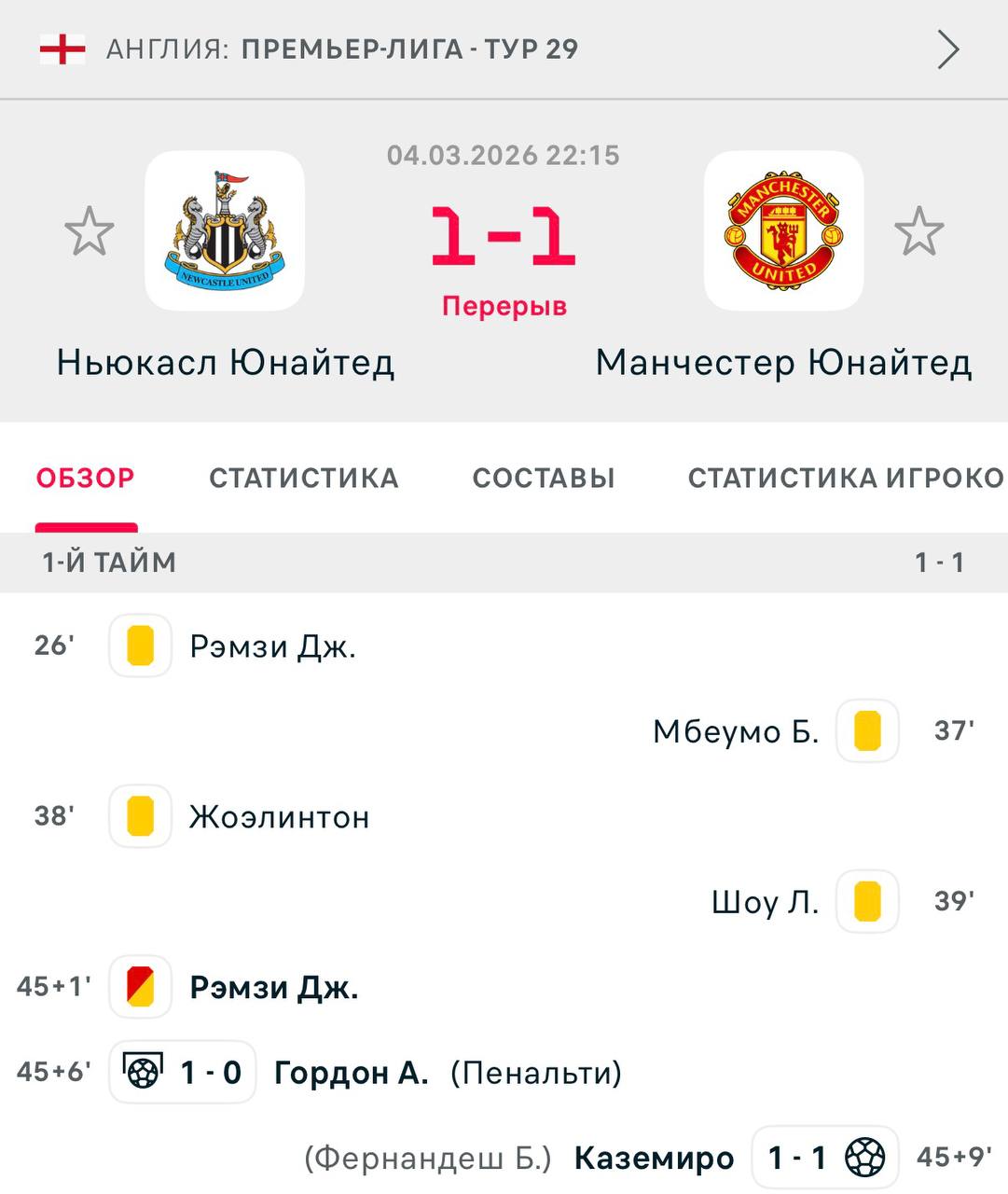The height and width of the screenshot is (1194, 1008).
Task: Add Ньюкасл Юнайтед to favorites
Action: [90, 231]
